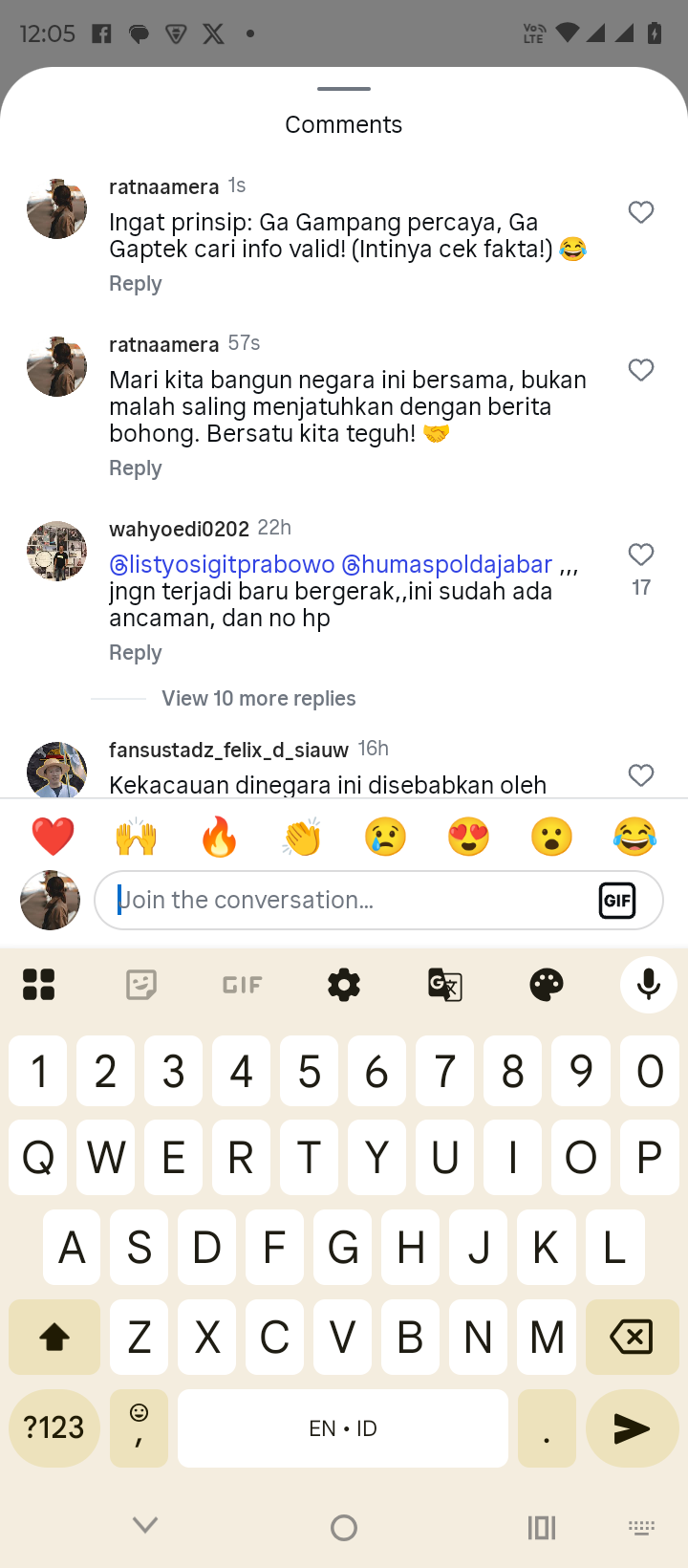The width and height of the screenshot is (688, 1568).
Task: Insert the red heart emoji reaction
Action: tap(53, 837)
